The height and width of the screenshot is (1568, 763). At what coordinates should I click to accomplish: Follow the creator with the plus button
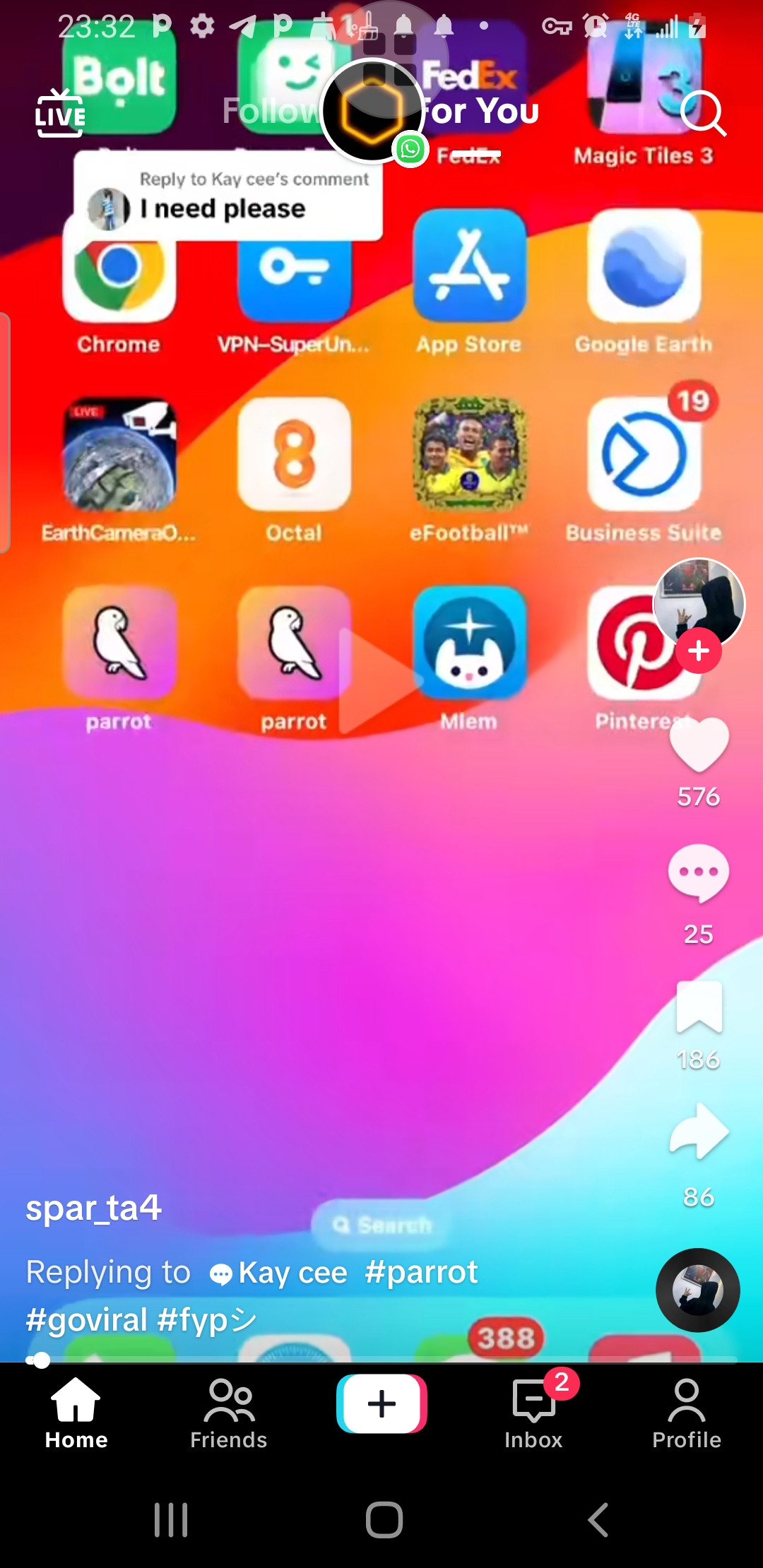698,651
